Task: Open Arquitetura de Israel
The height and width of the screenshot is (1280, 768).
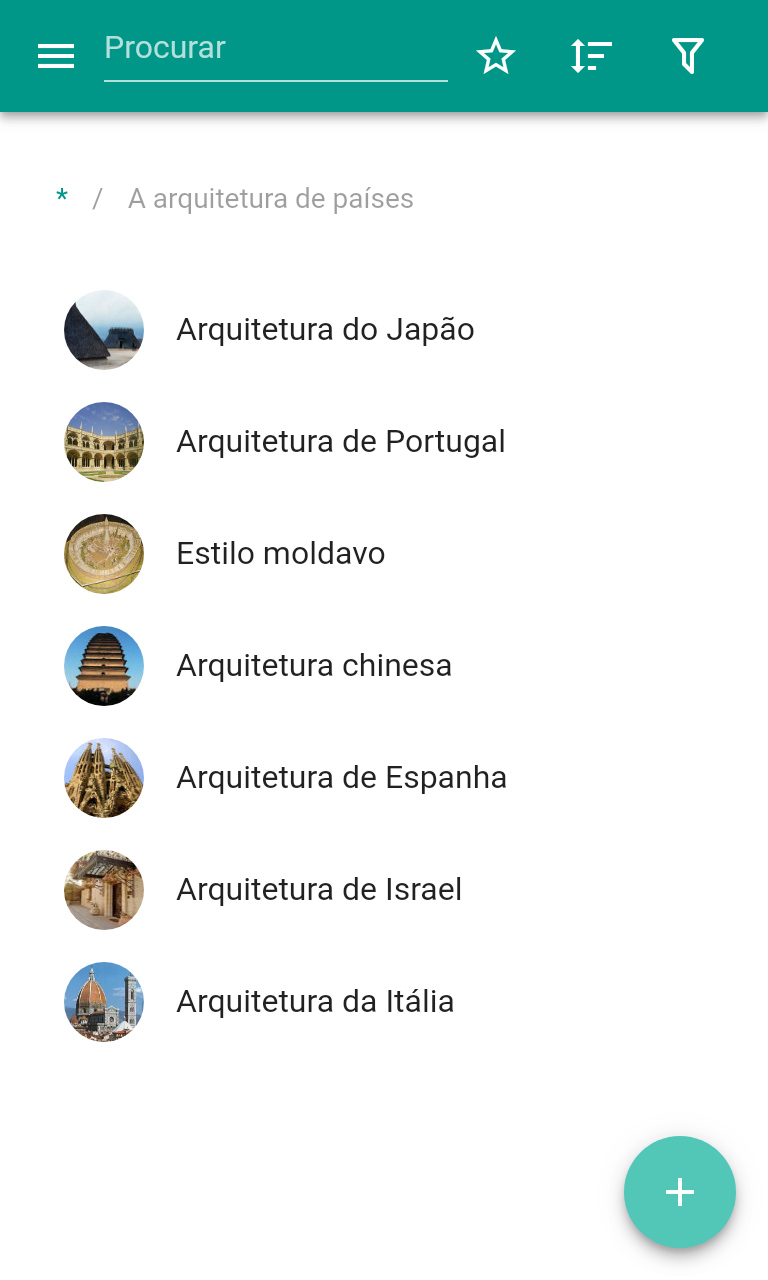Action: pyautogui.click(x=318, y=890)
